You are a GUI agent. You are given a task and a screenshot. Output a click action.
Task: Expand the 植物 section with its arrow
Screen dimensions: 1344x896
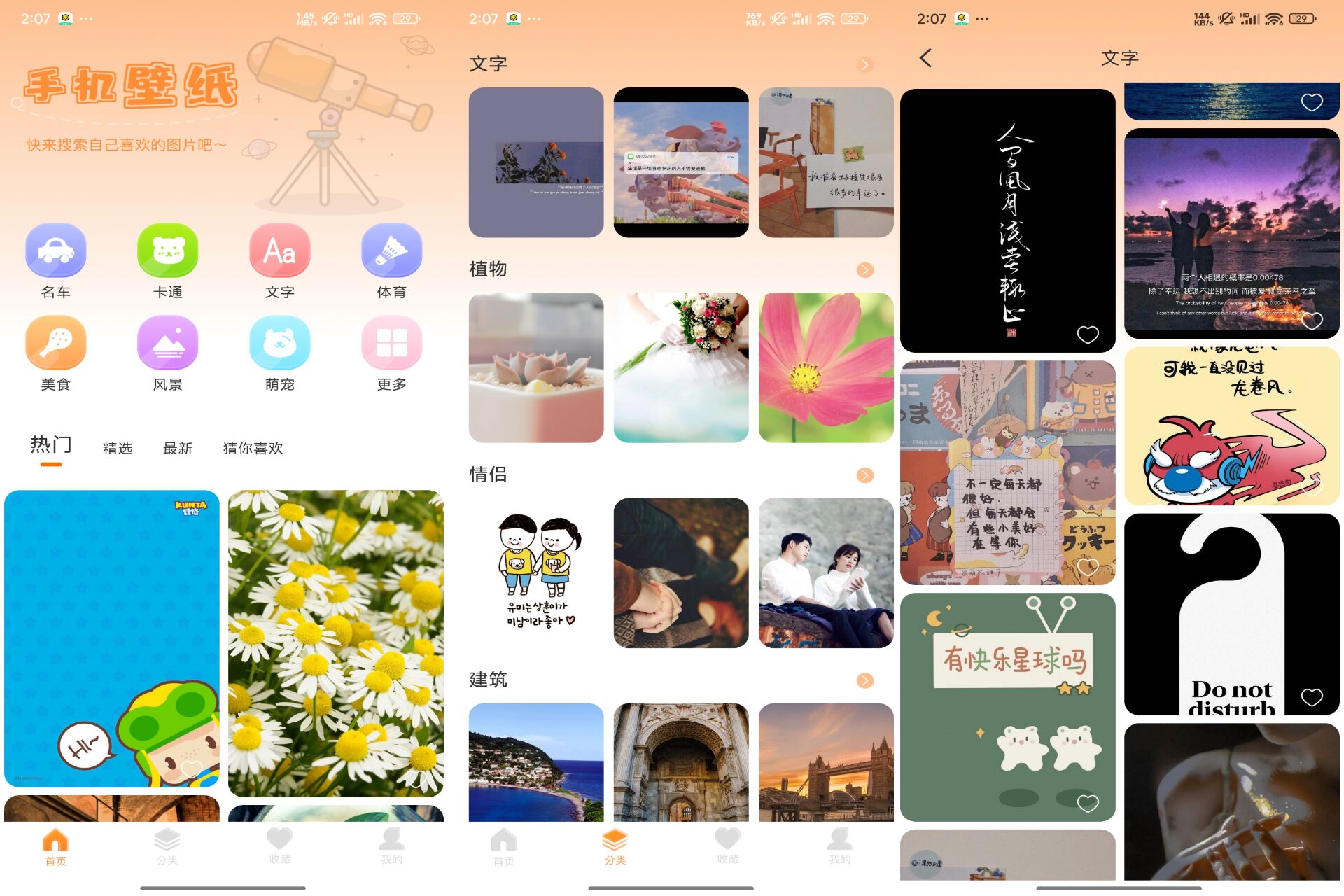pyautogui.click(x=865, y=270)
